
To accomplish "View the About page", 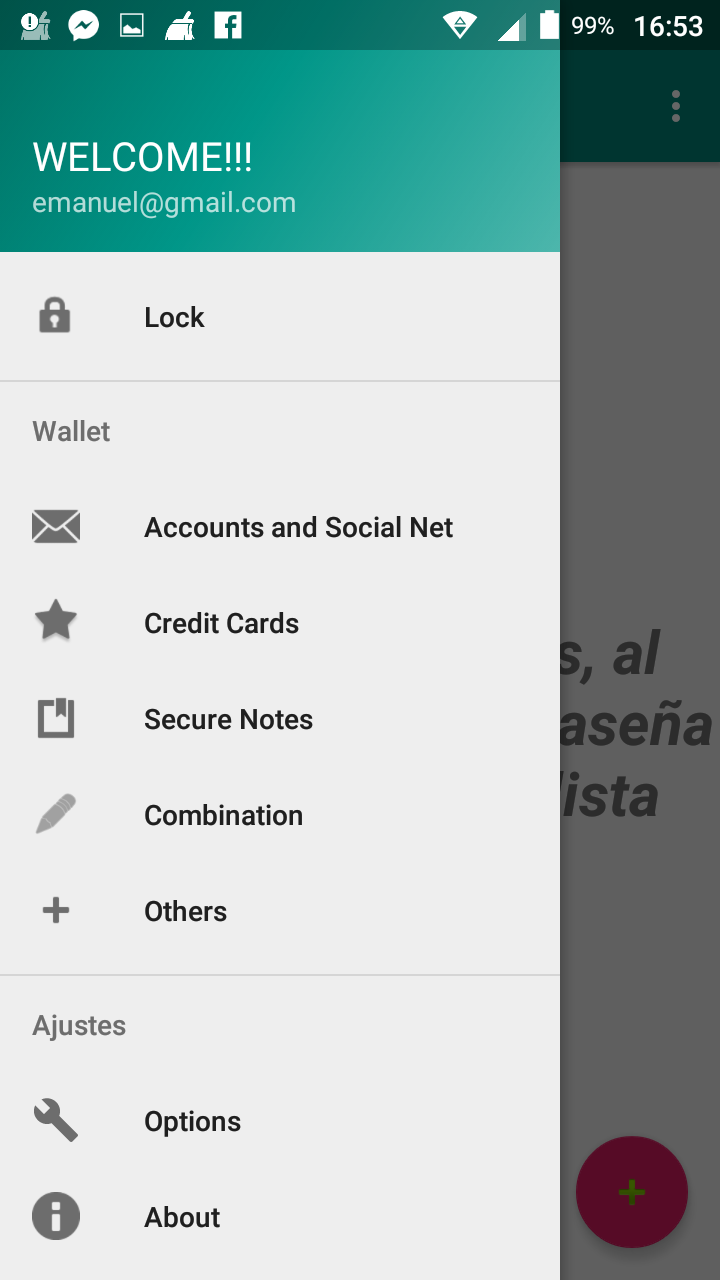I will pos(182,1217).
